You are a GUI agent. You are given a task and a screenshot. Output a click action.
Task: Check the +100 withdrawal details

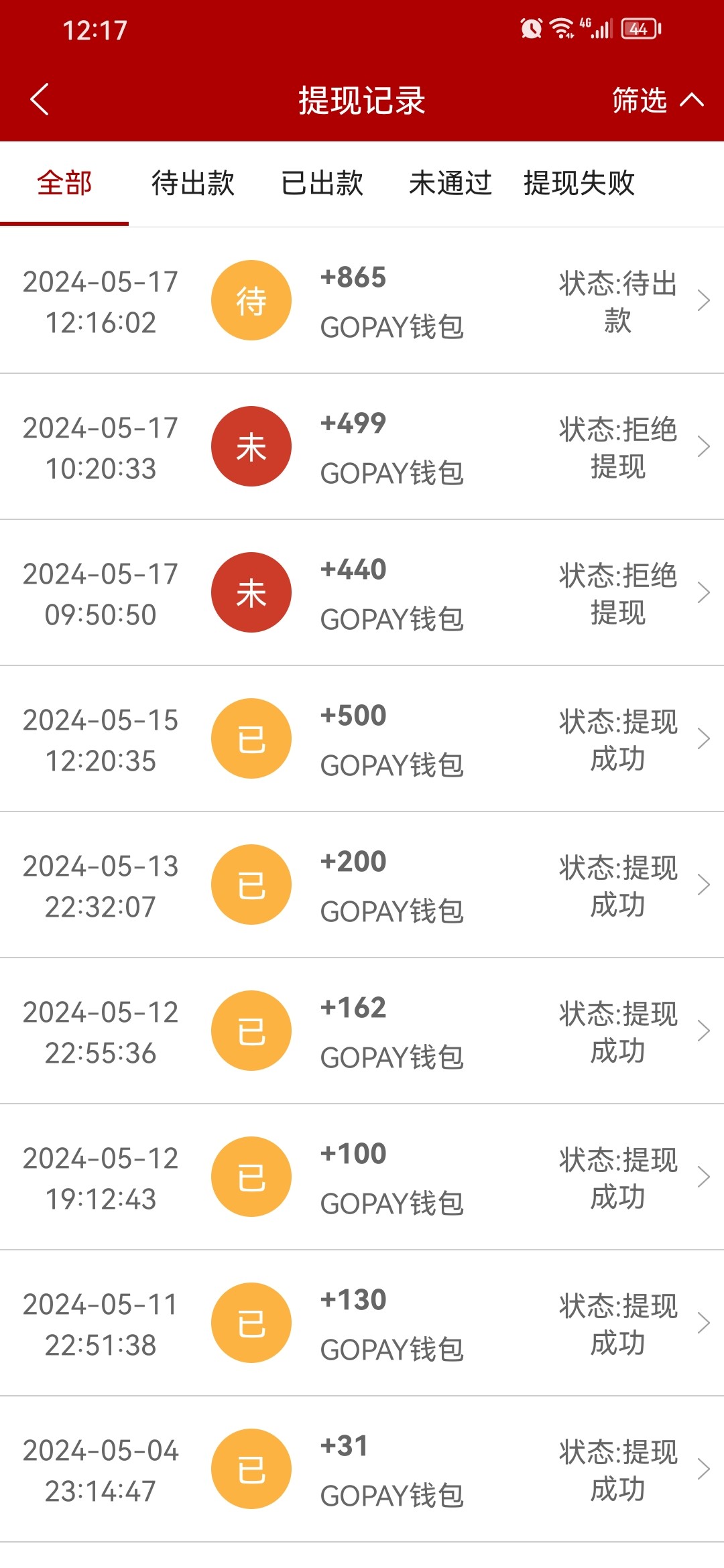(x=362, y=1177)
